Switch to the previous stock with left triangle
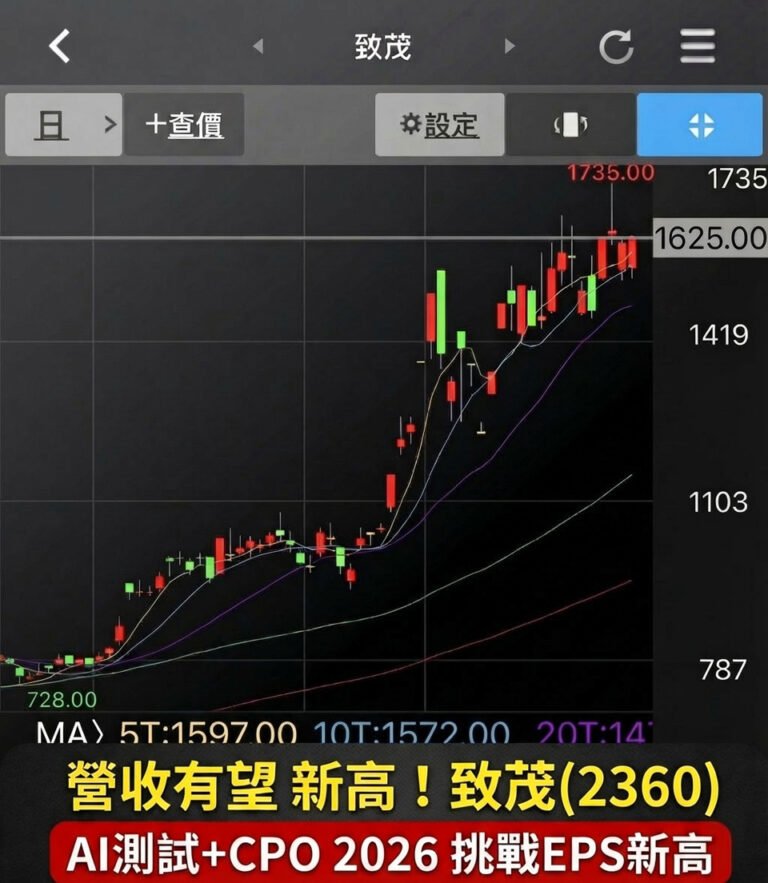The image size is (768, 883). pyautogui.click(x=258, y=46)
